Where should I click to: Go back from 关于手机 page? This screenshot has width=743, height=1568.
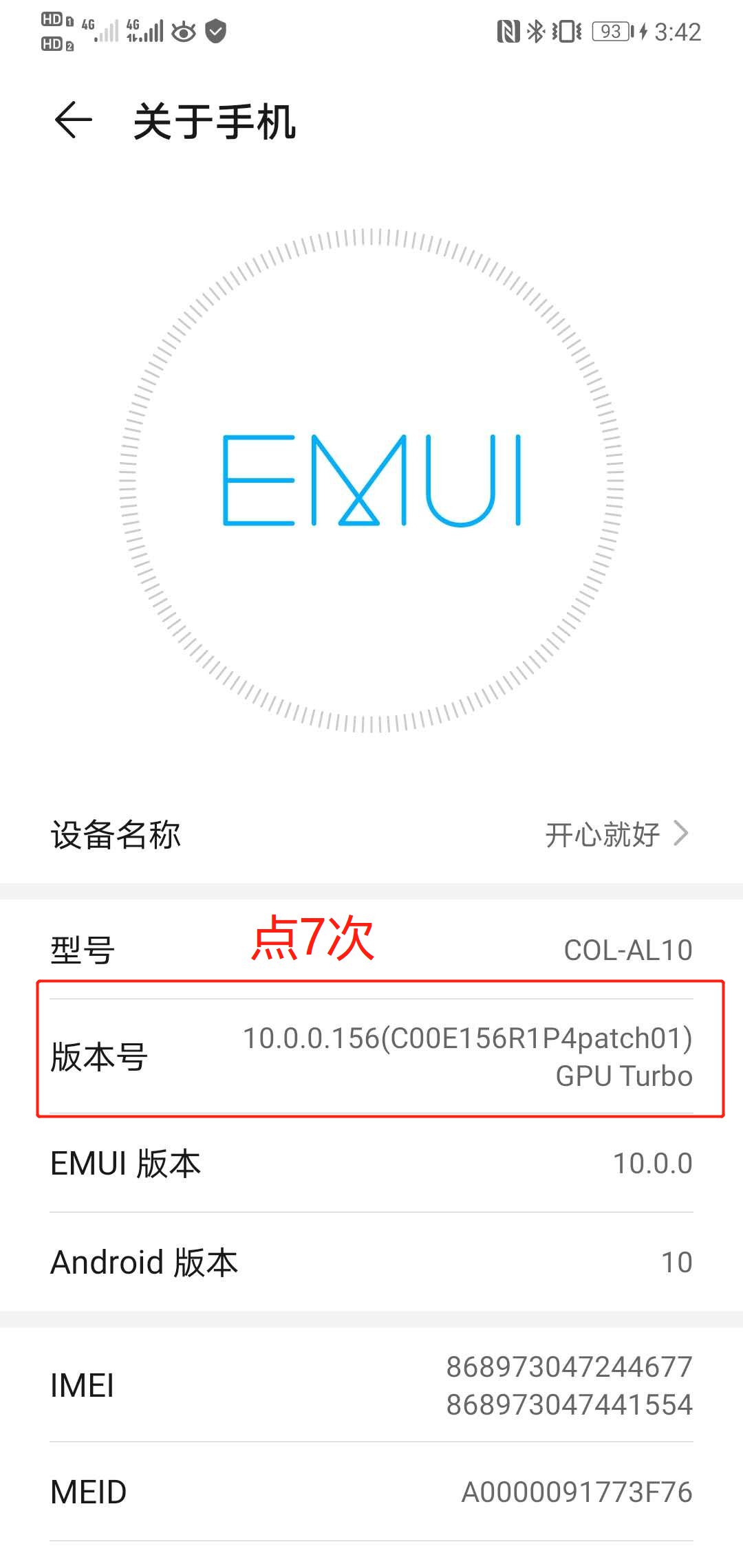(x=73, y=120)
